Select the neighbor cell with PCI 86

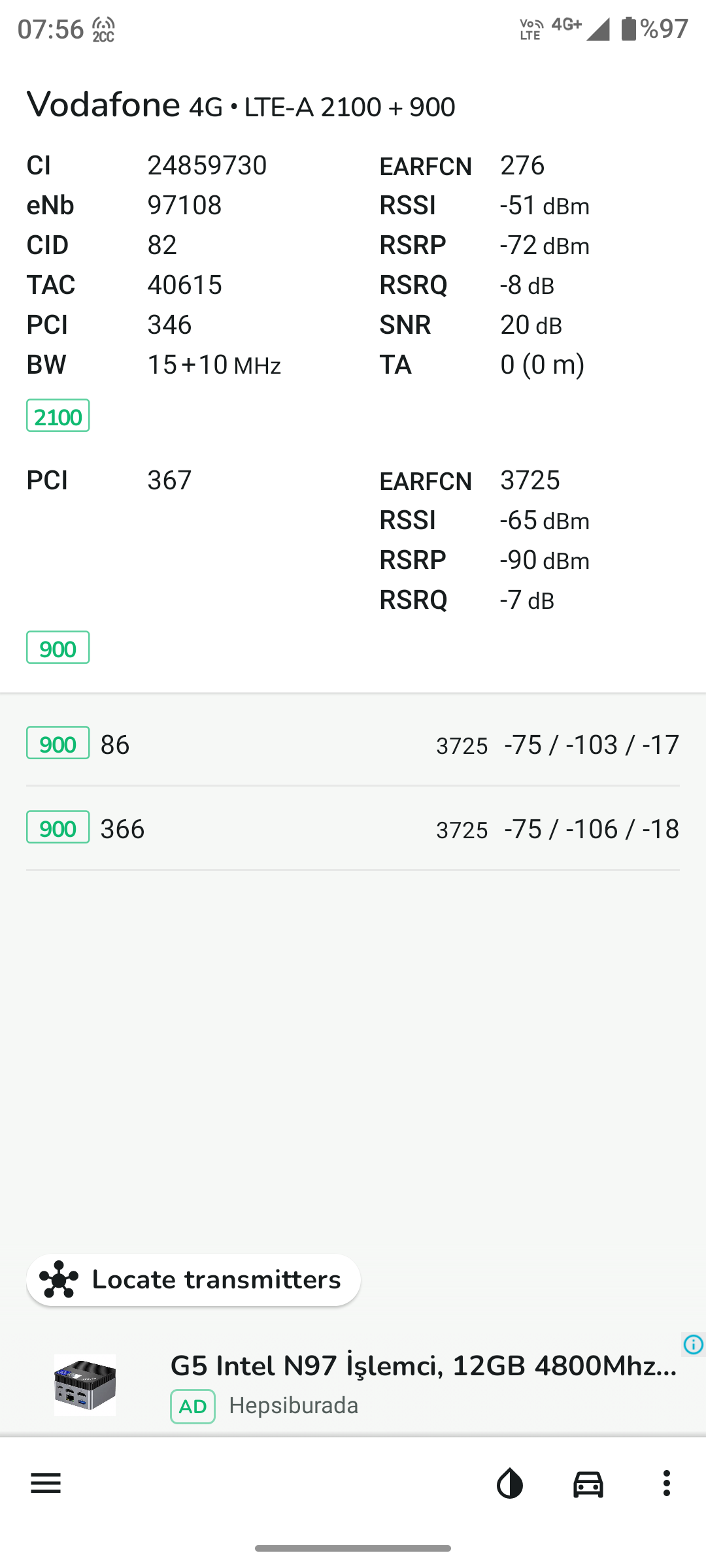tap(353, 744)
